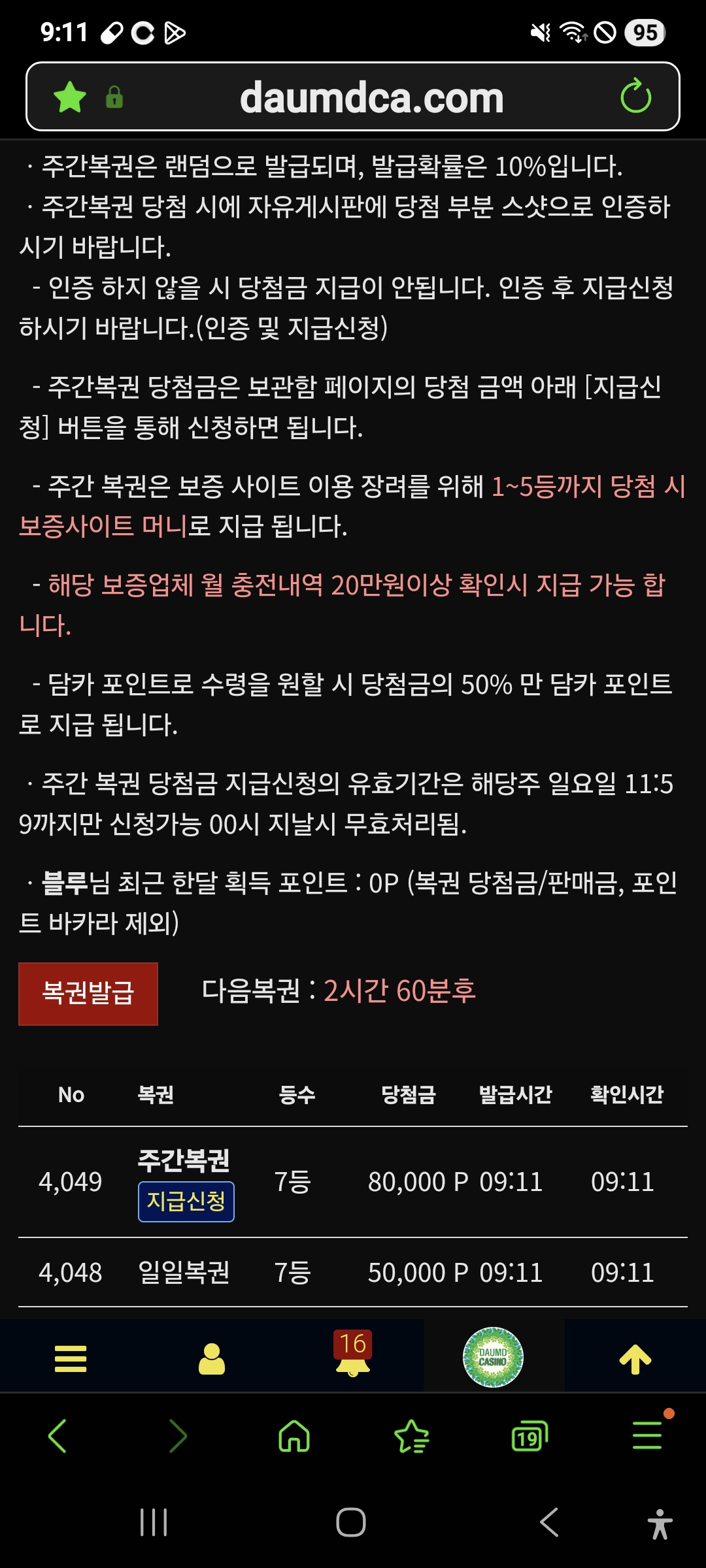View the 19 open tabs

tap(529, 1436)
